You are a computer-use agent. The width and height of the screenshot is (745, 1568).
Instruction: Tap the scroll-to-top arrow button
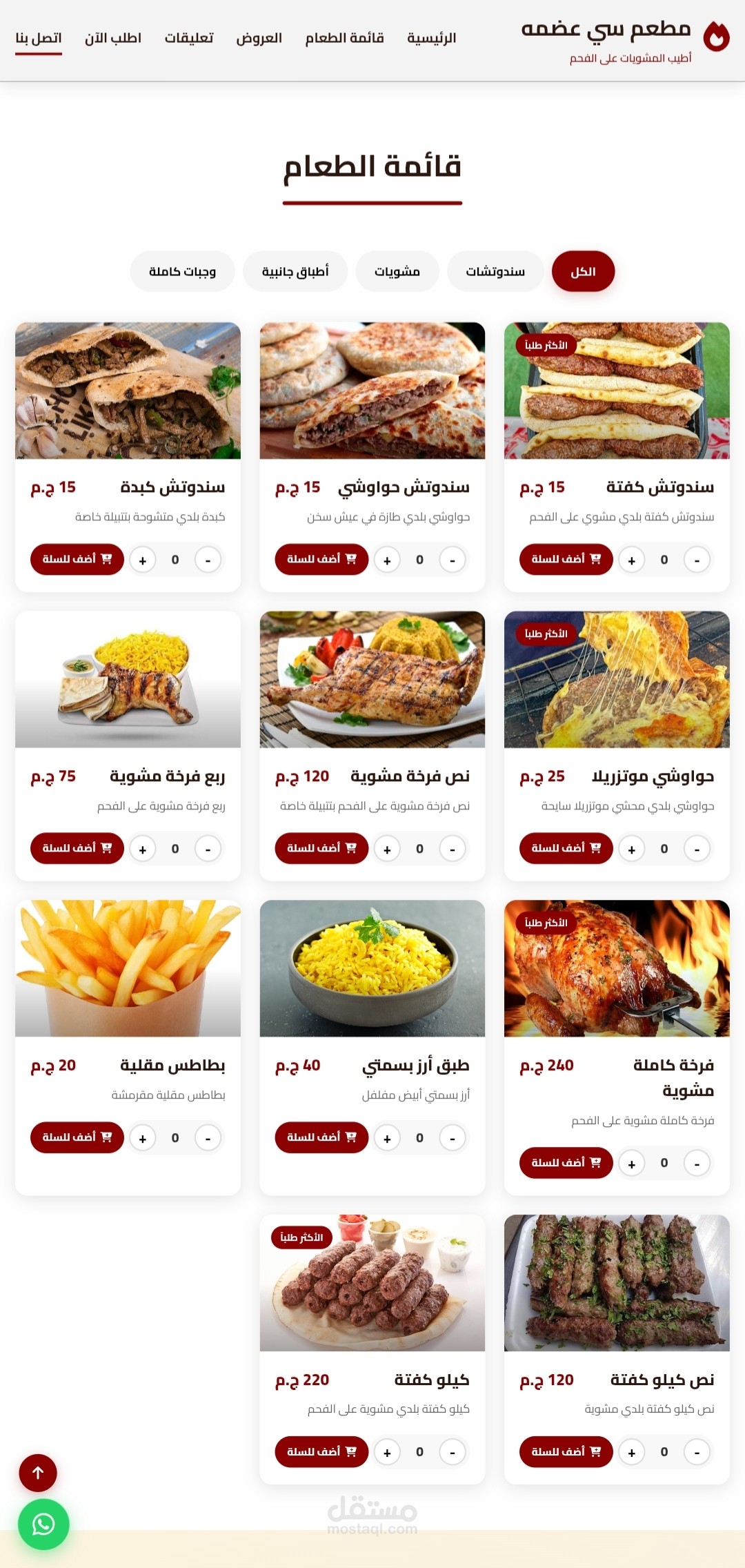38,1473
